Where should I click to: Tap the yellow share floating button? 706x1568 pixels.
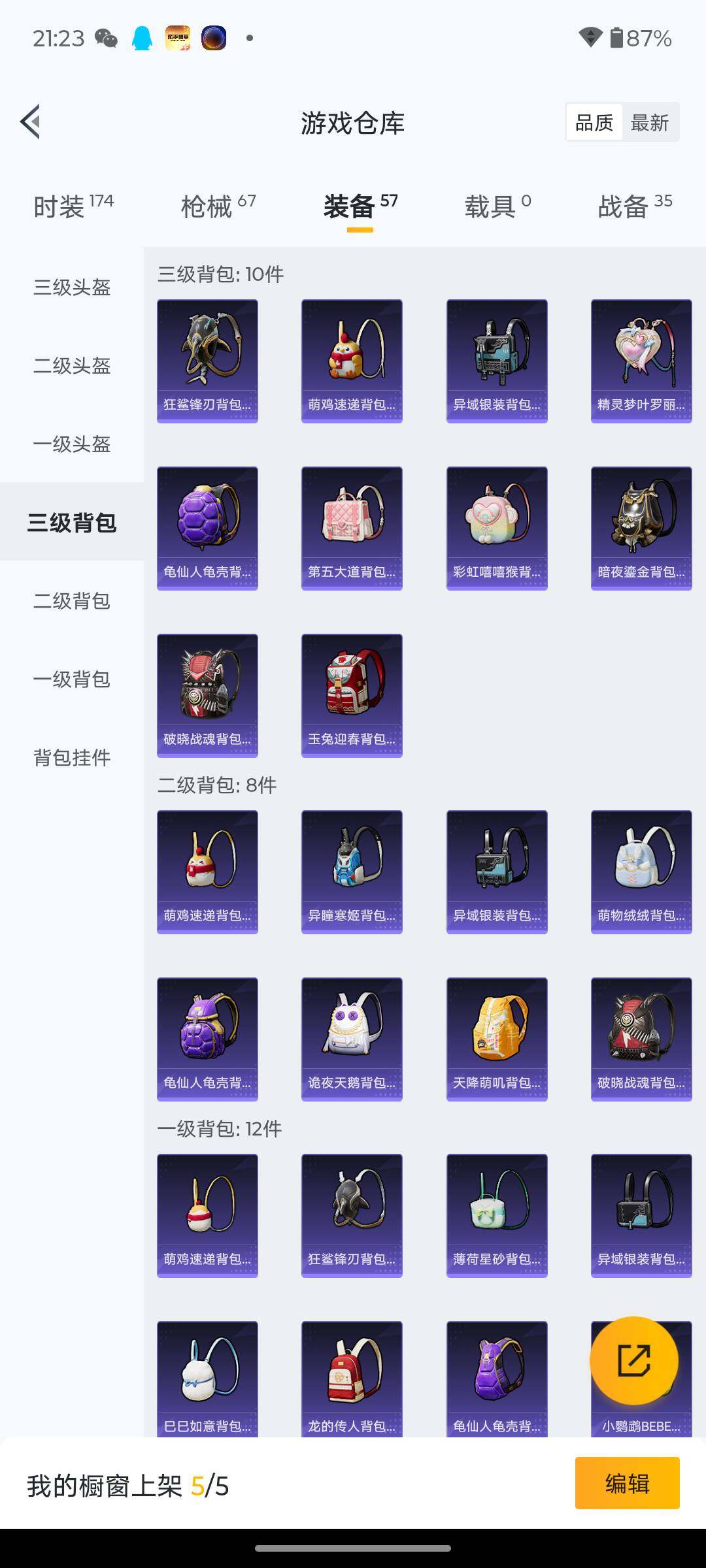tap(633, 1360)
